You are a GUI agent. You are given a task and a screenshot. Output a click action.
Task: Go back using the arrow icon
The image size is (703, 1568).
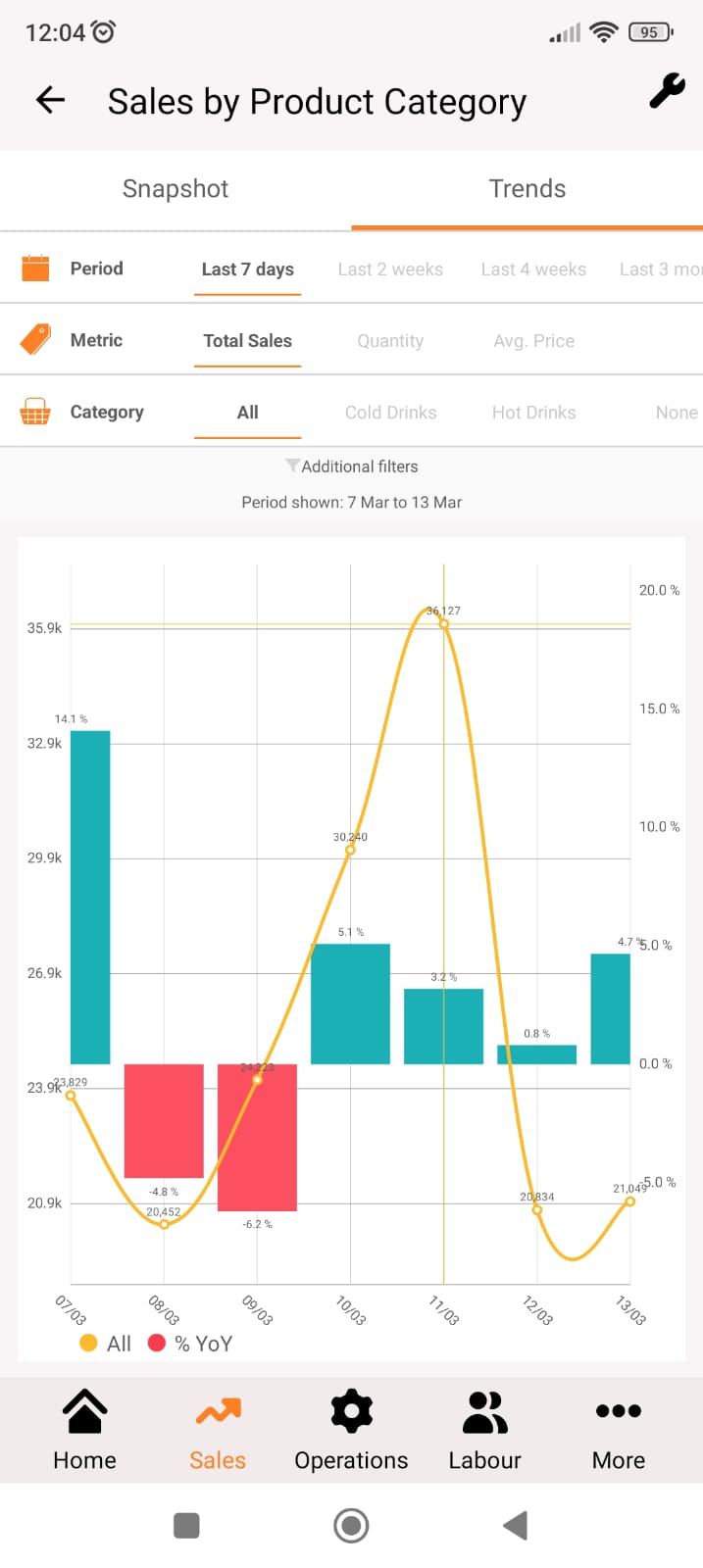pos(50,99)
